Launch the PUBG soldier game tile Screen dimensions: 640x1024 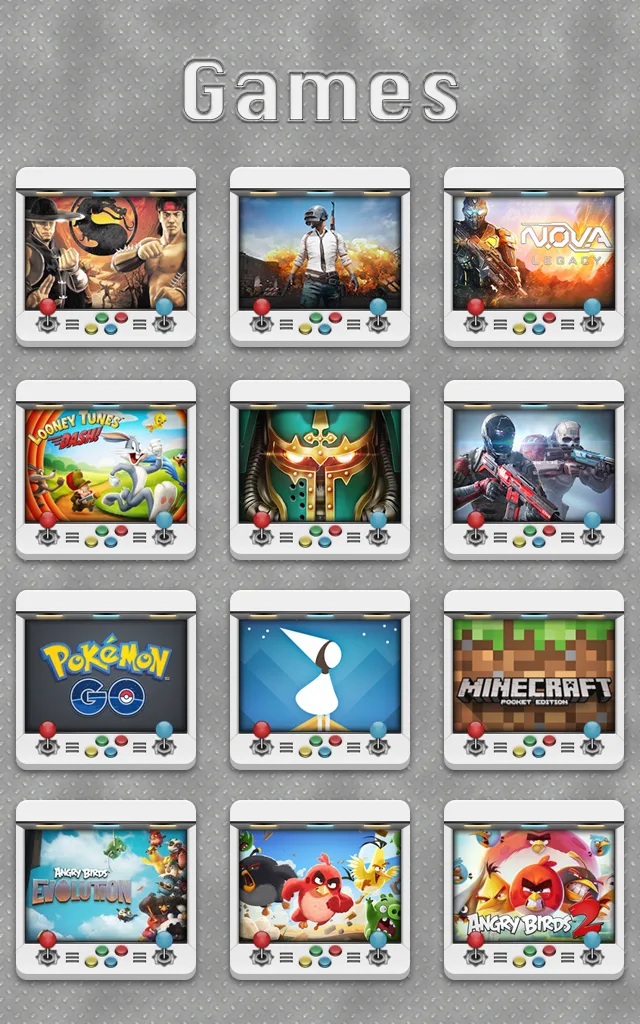coord(320,252)
